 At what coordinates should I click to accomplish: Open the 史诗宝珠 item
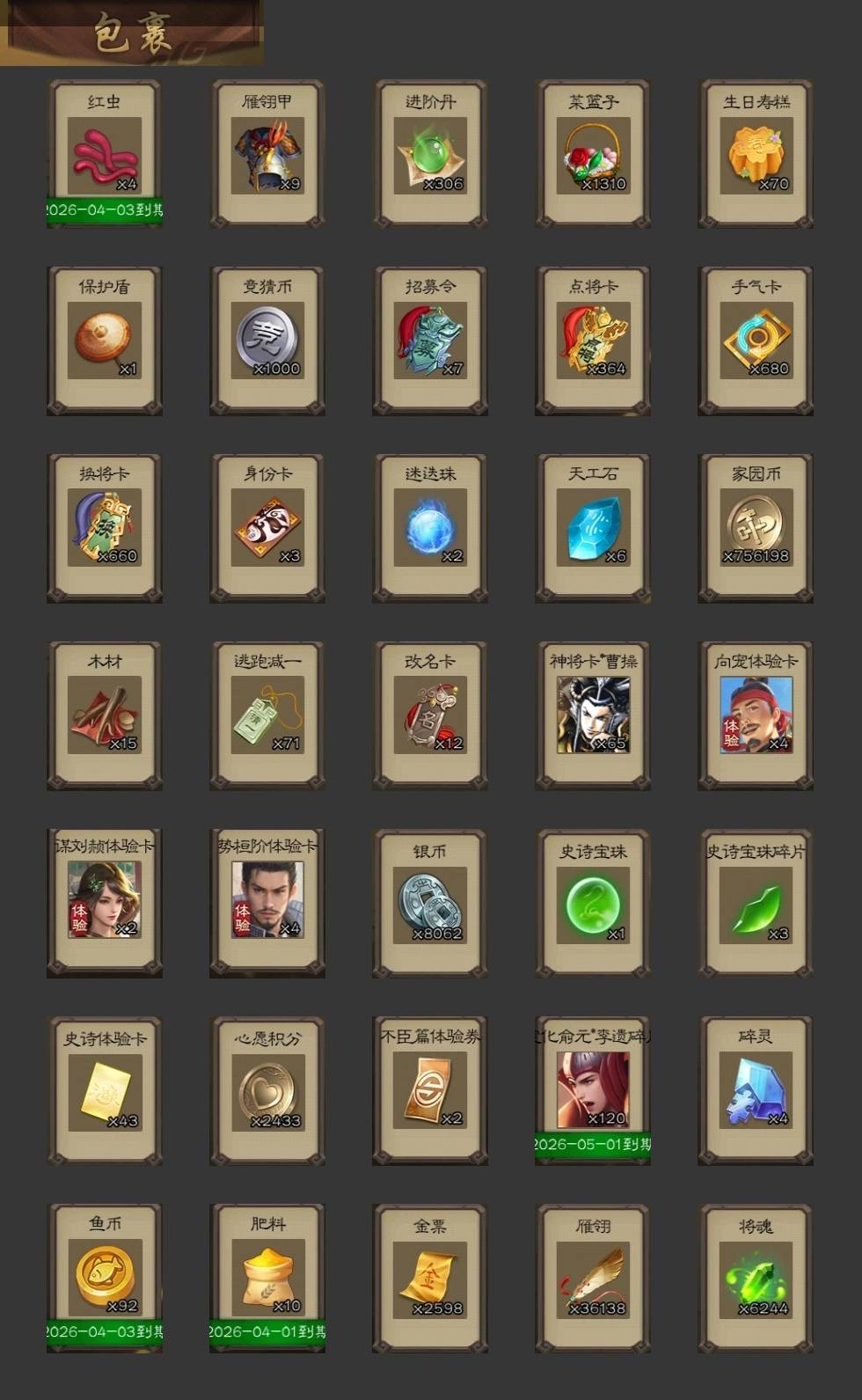593,903
